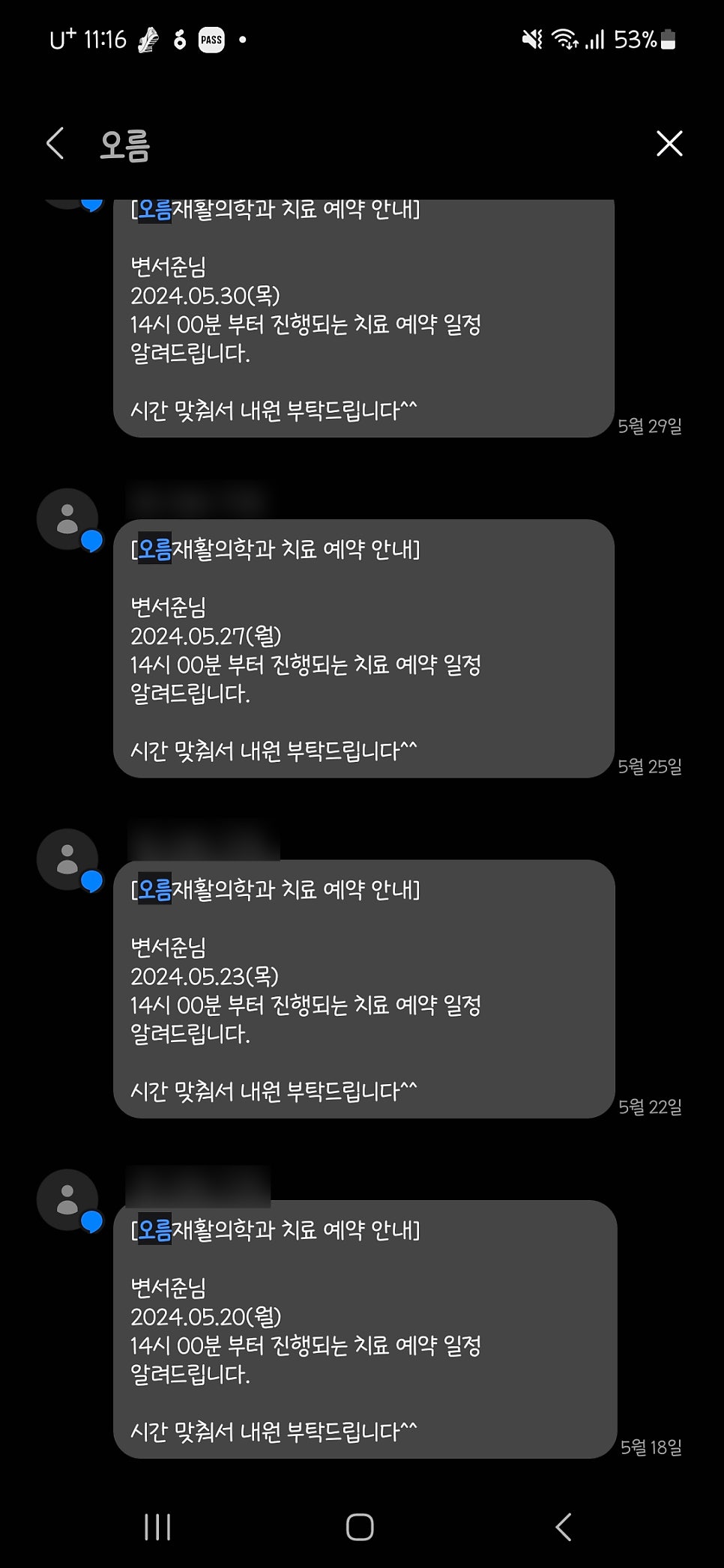Viewport: 724px width, 1568px height.
Task: Clear the 오름 search with X
Action: pos(669,143)
